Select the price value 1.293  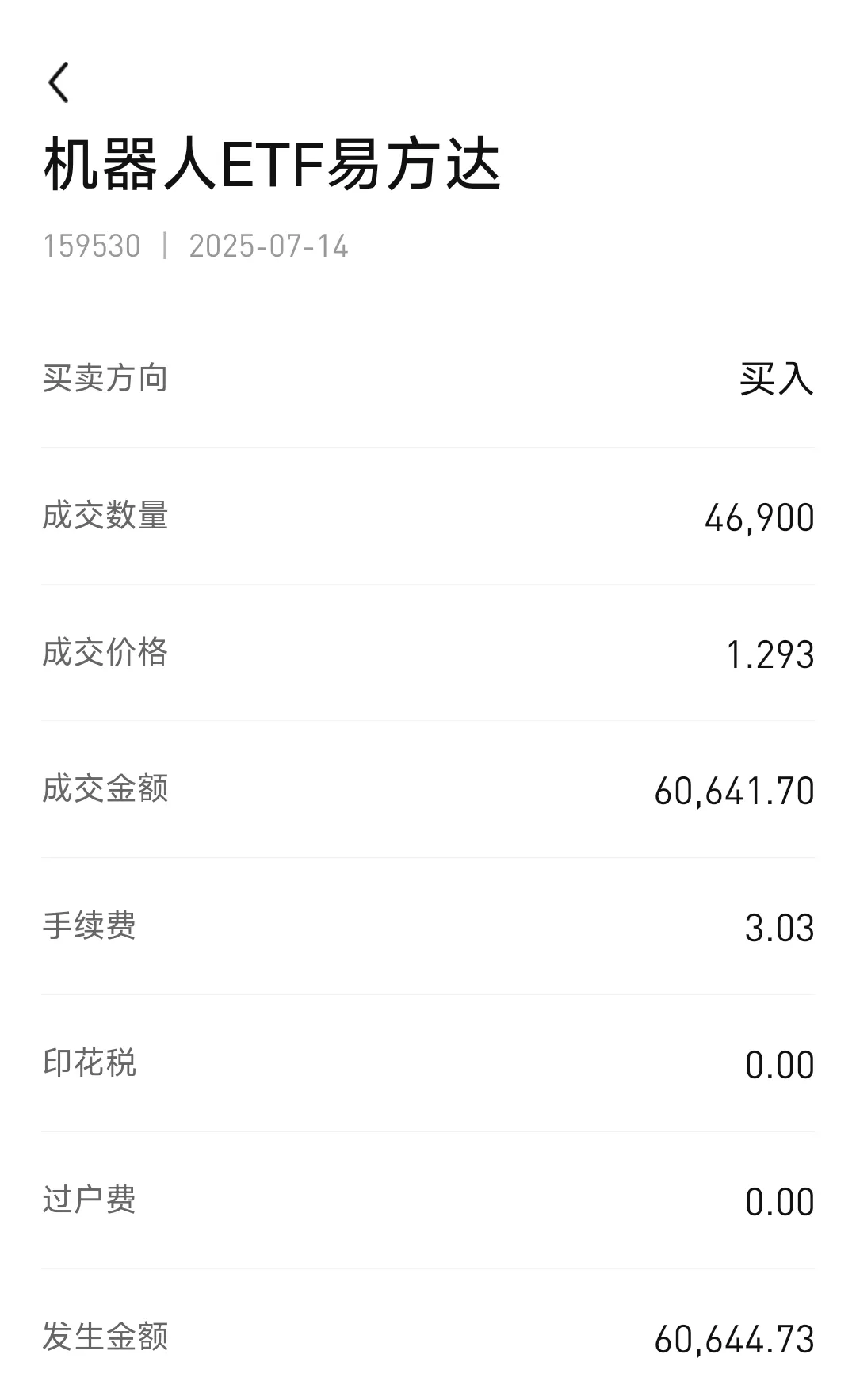pyautogui.click(x=770, y=653)
